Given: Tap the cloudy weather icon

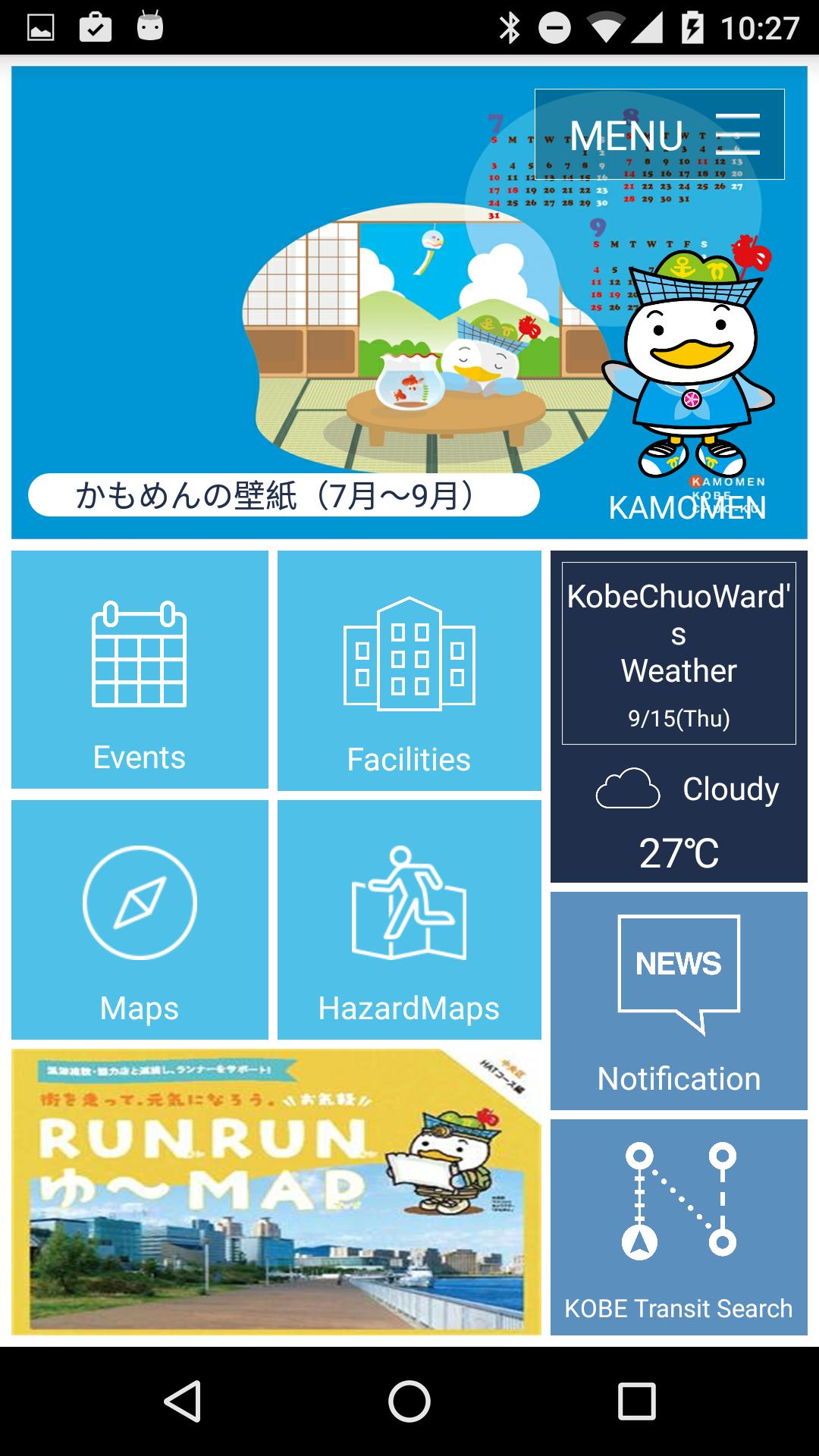Looking at the screenshot, I should (626, 789).
